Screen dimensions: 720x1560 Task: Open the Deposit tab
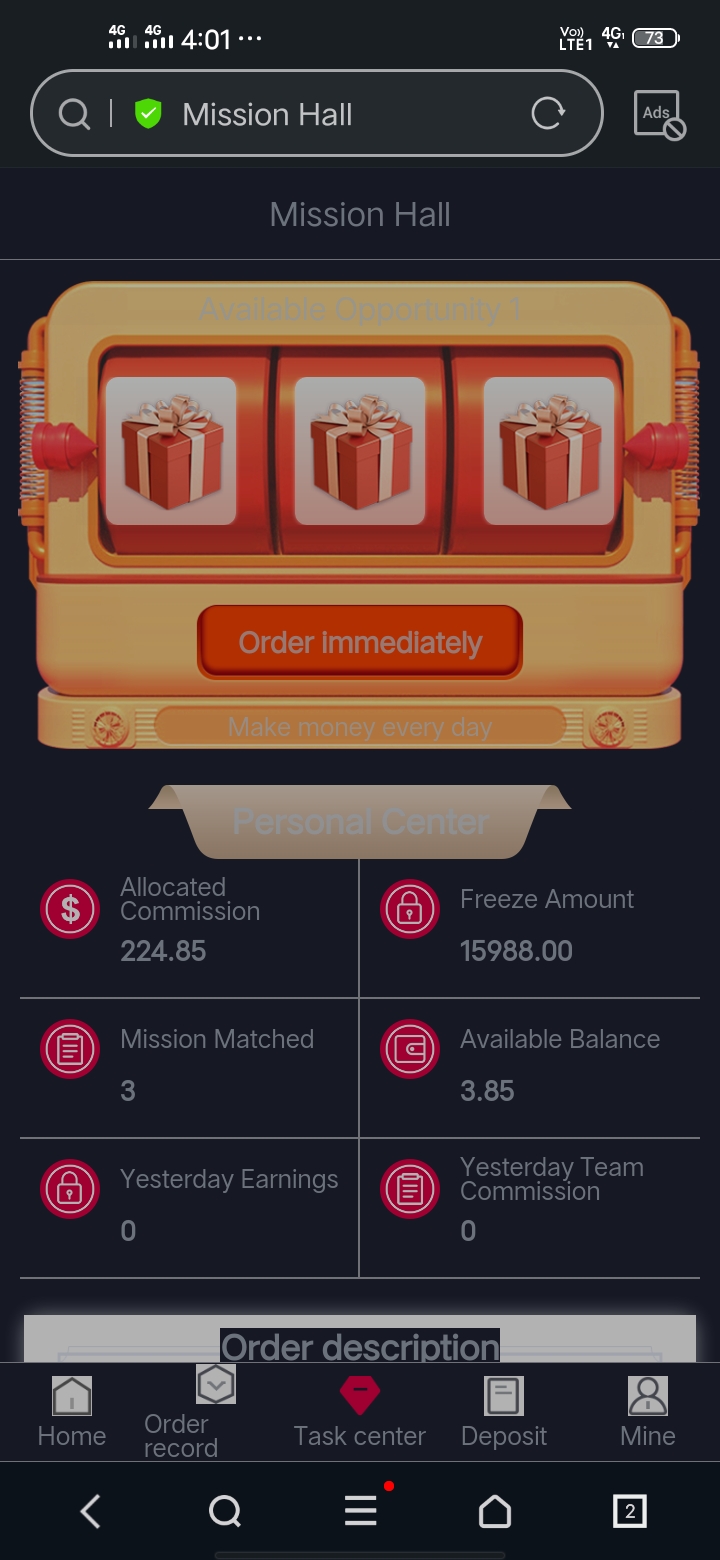[503, 1413]
